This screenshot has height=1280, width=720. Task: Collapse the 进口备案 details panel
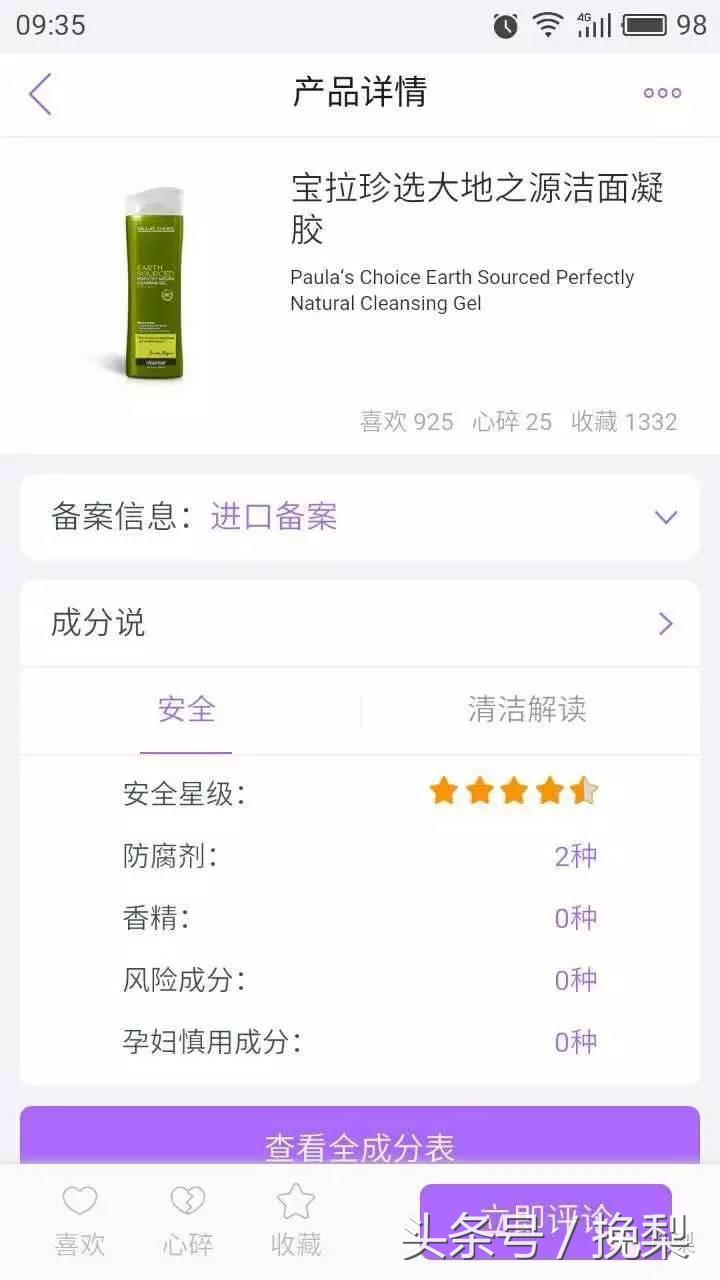click(665, 517)
